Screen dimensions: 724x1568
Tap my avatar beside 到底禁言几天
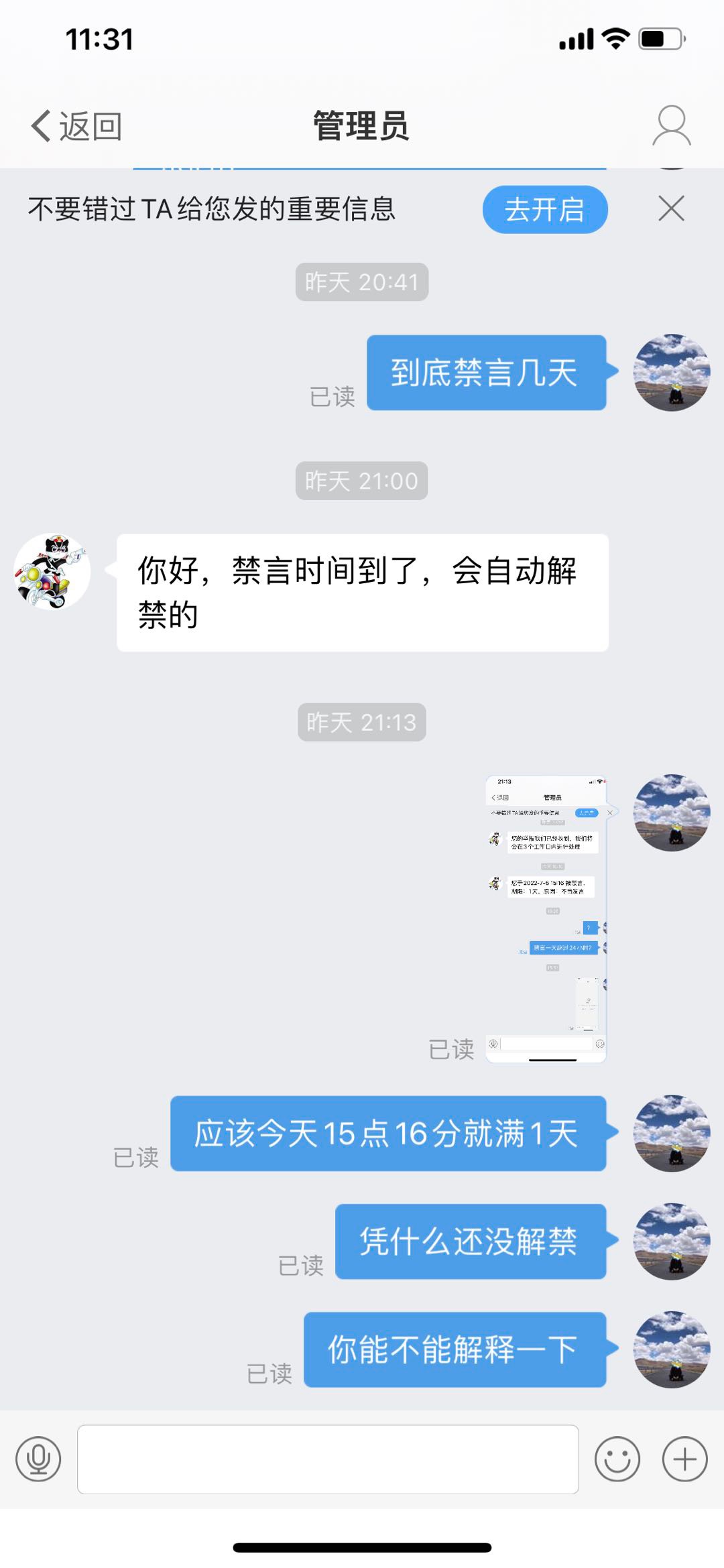pos(671,373)
